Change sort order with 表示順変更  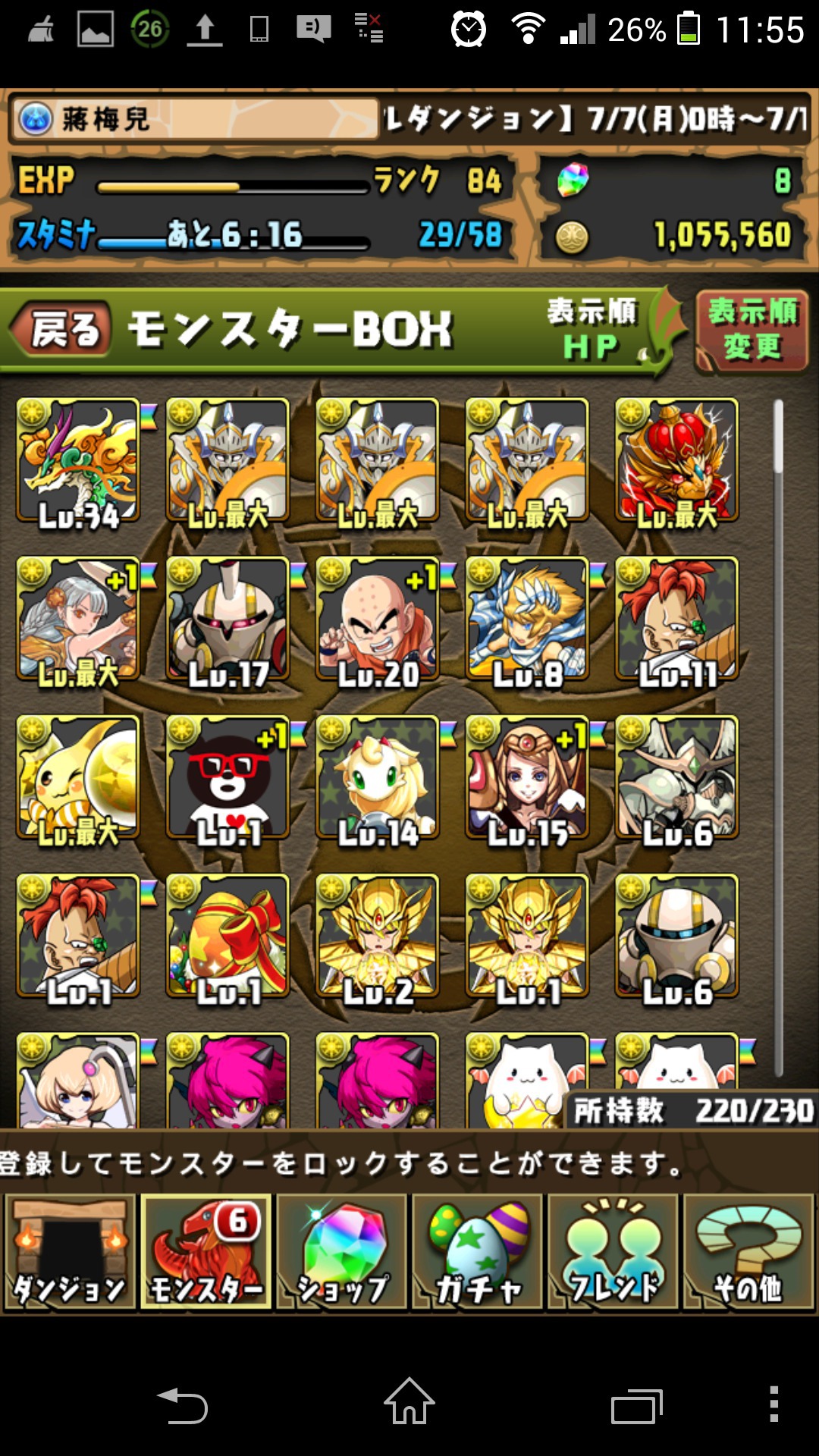(752, 331)
